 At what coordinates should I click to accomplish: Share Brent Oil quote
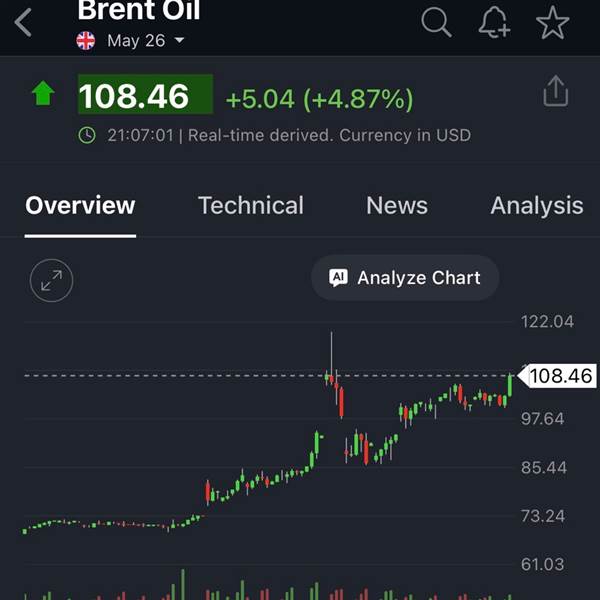(555, 92)
